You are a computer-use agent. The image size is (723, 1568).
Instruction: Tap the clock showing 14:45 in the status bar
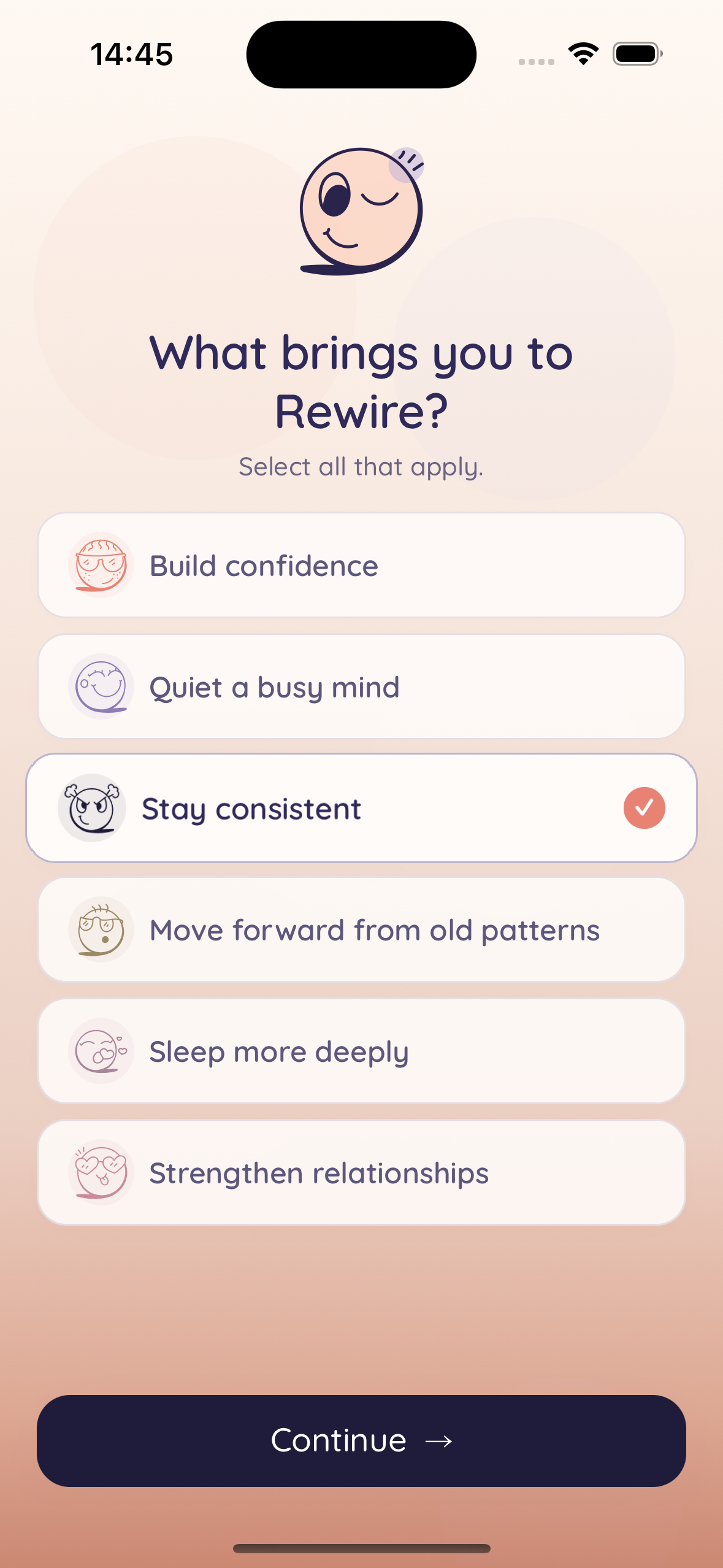pyautogui.click(x=131, y=53)
